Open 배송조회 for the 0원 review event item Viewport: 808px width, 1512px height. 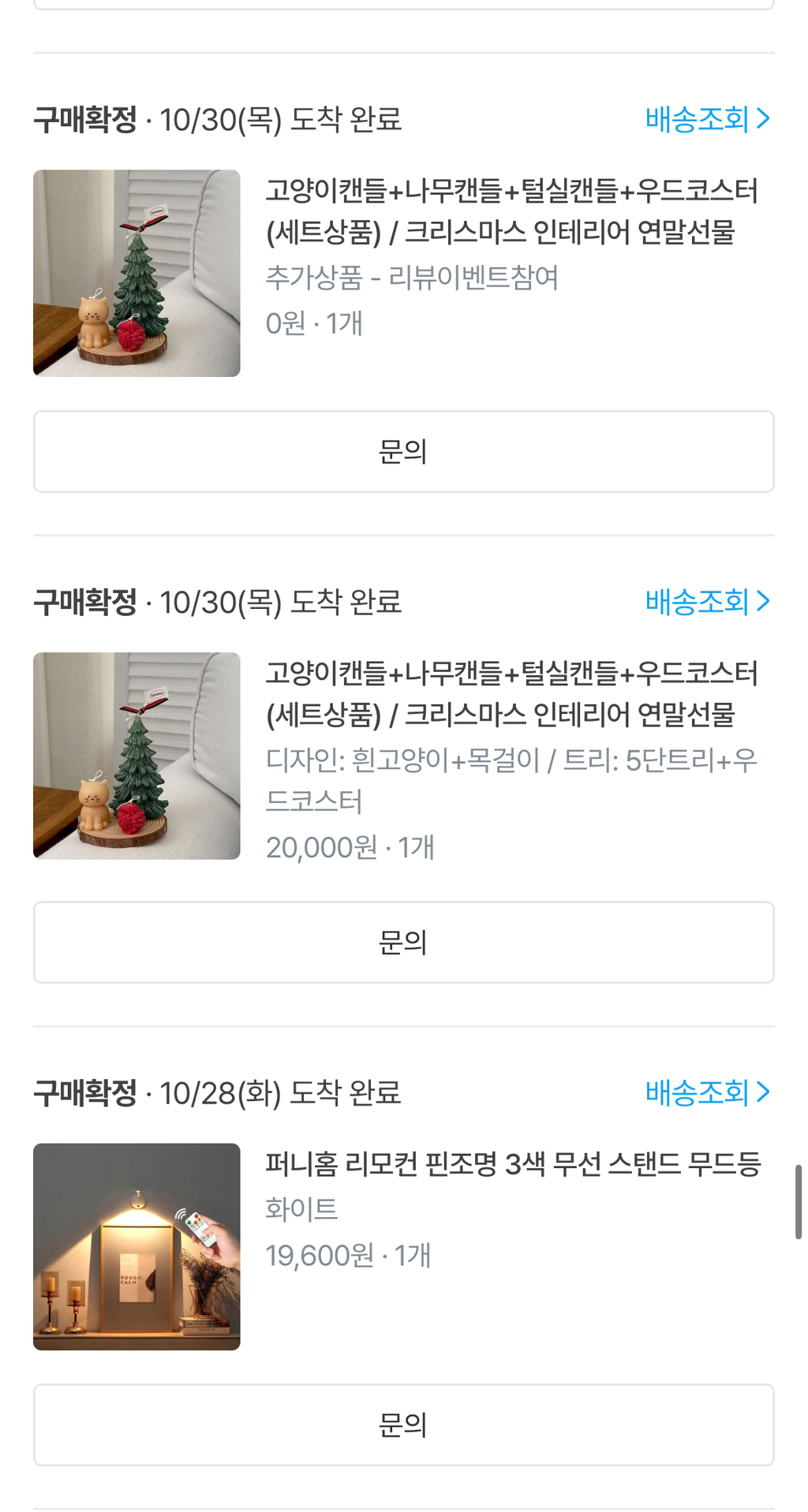707,119
